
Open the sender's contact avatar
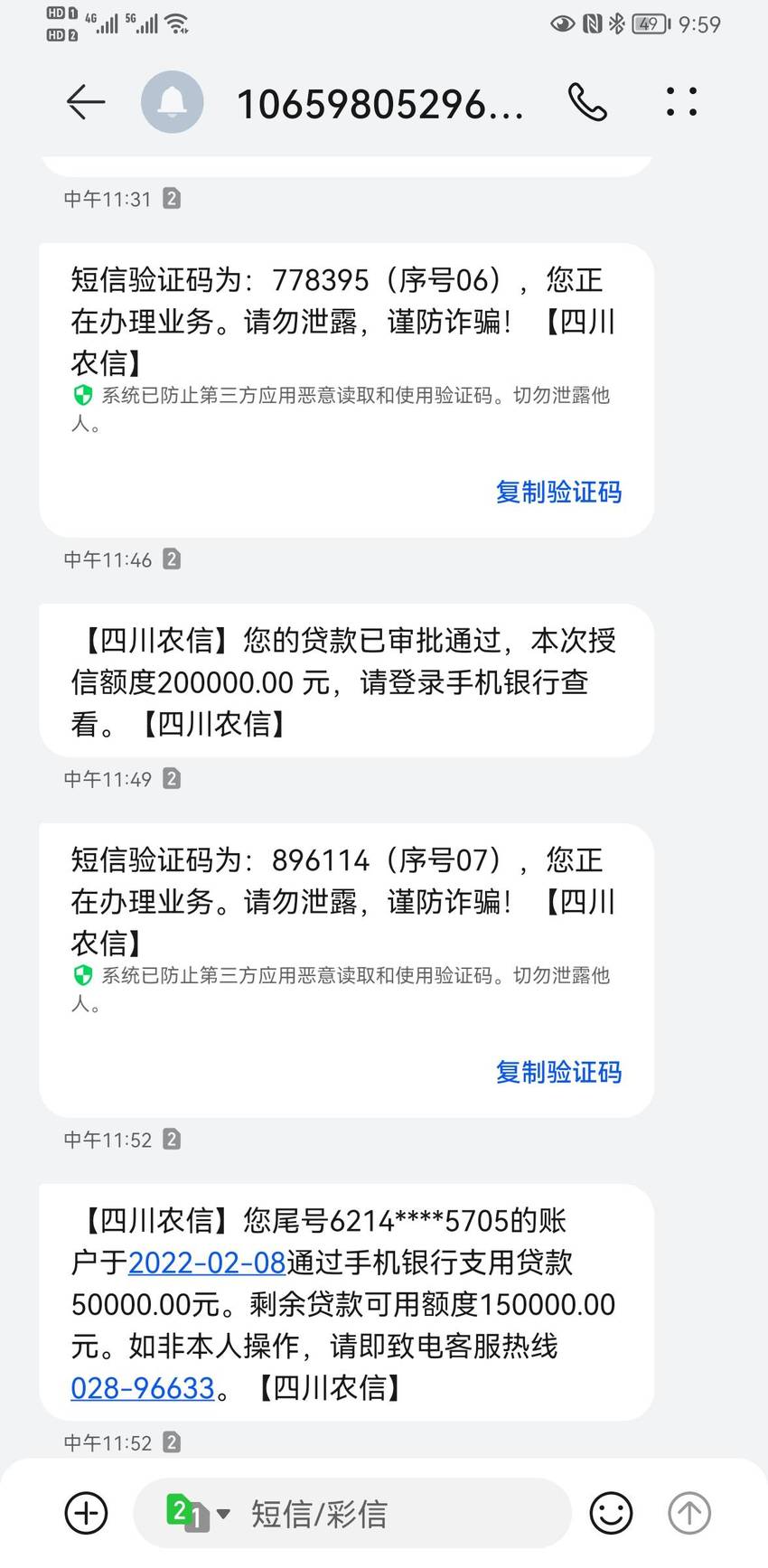coord(172,101)
